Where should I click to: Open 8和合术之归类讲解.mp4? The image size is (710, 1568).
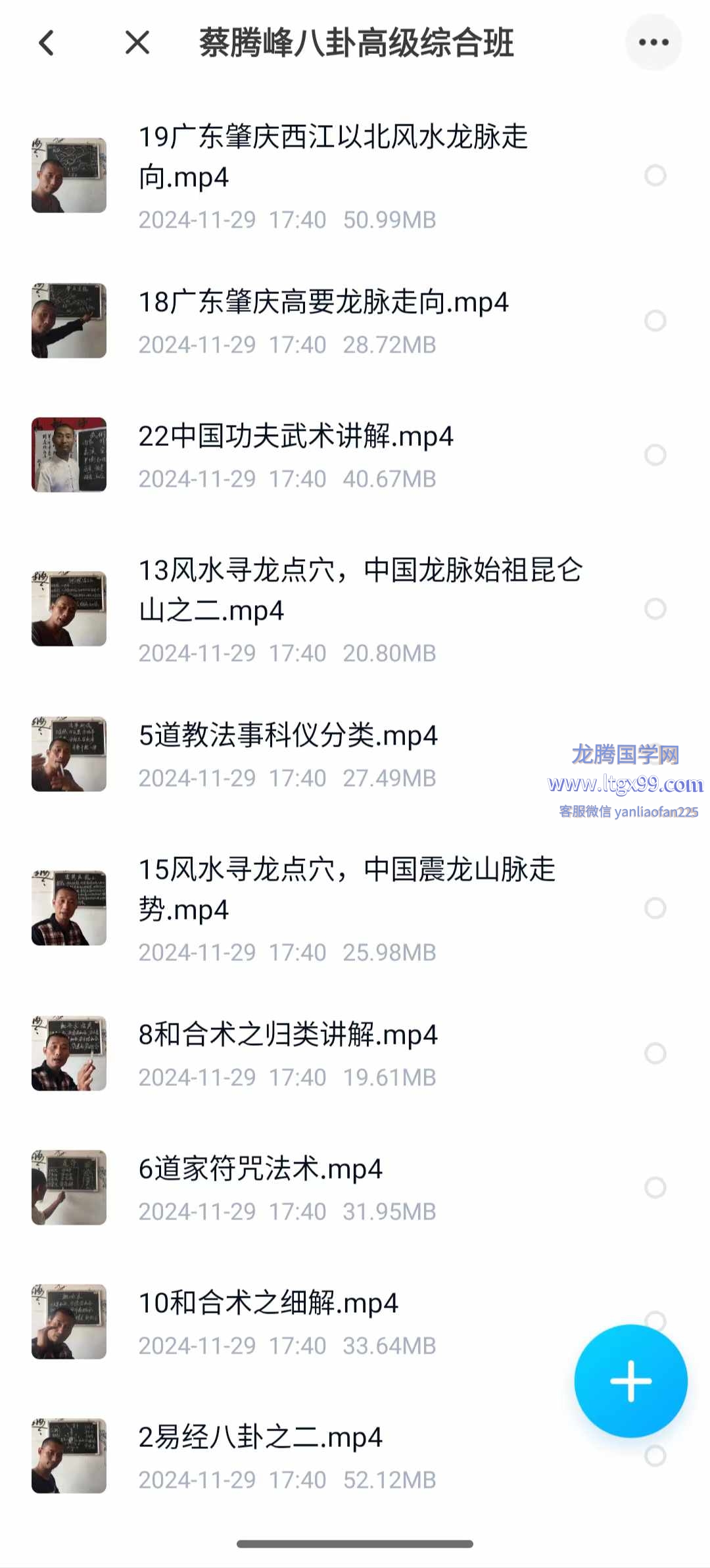(x=288, y=1035)
